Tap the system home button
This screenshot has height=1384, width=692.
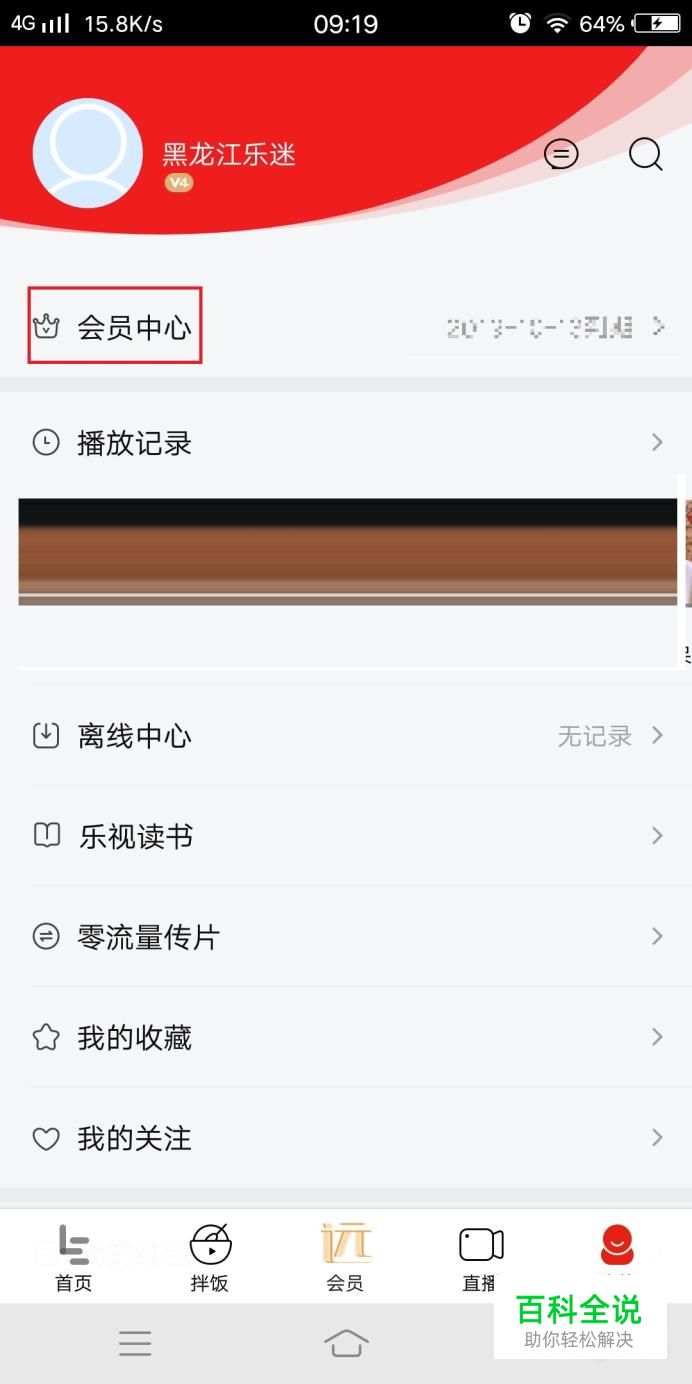click(x=346, y=1343)
